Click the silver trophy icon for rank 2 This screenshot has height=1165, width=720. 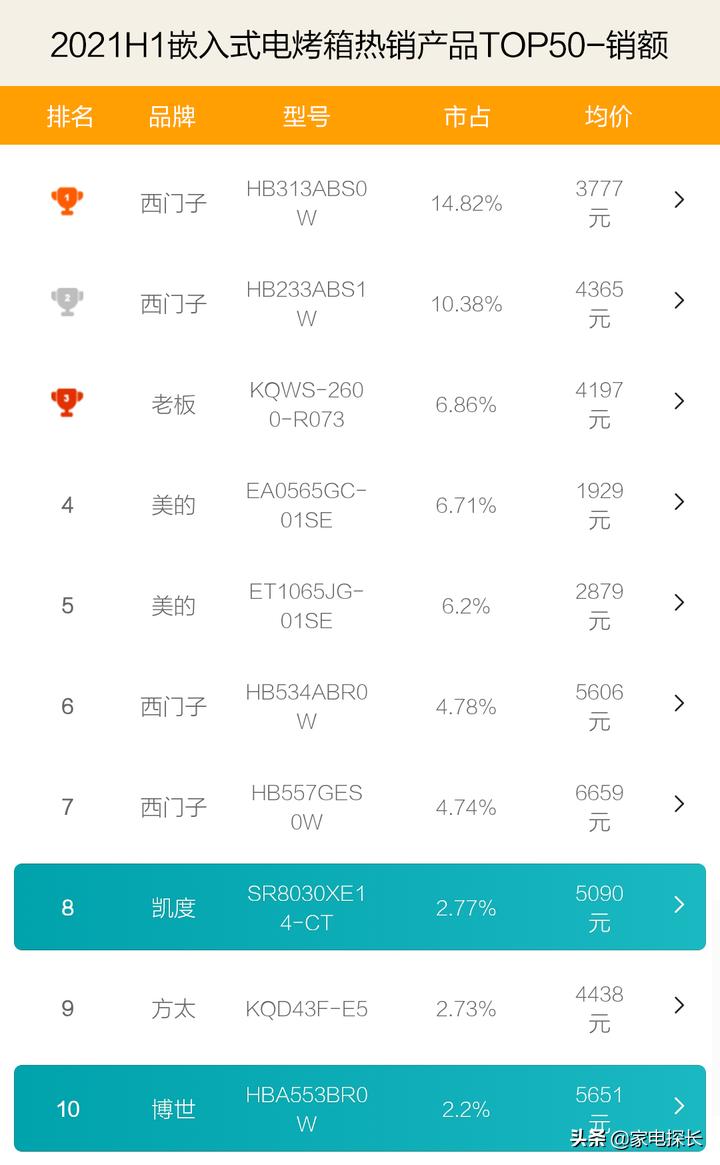tap(67, 301)
